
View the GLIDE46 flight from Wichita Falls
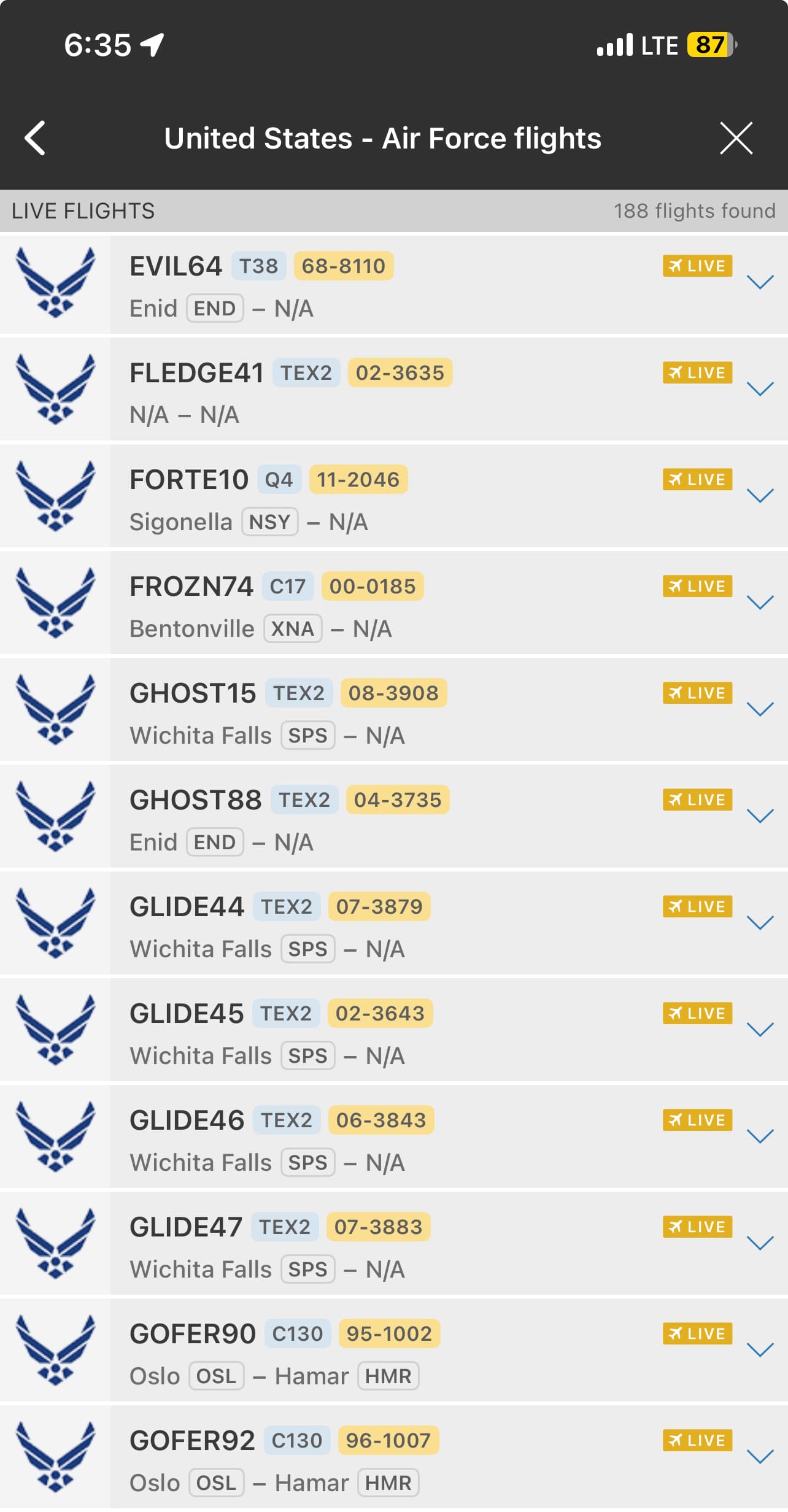pyautogui.click(x=368, y=1140)
